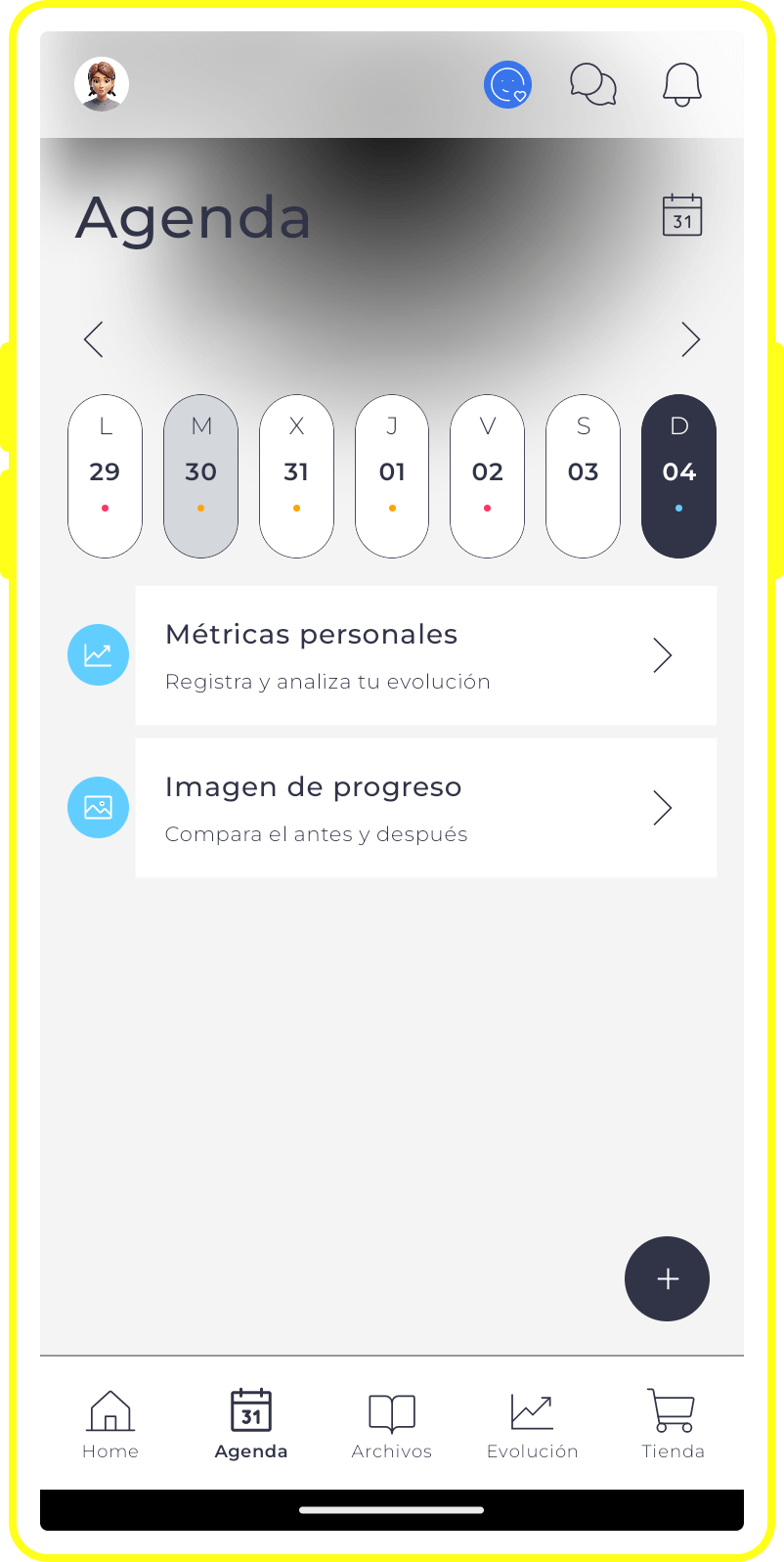Open Imagen de progreso

tap(425, 808)
